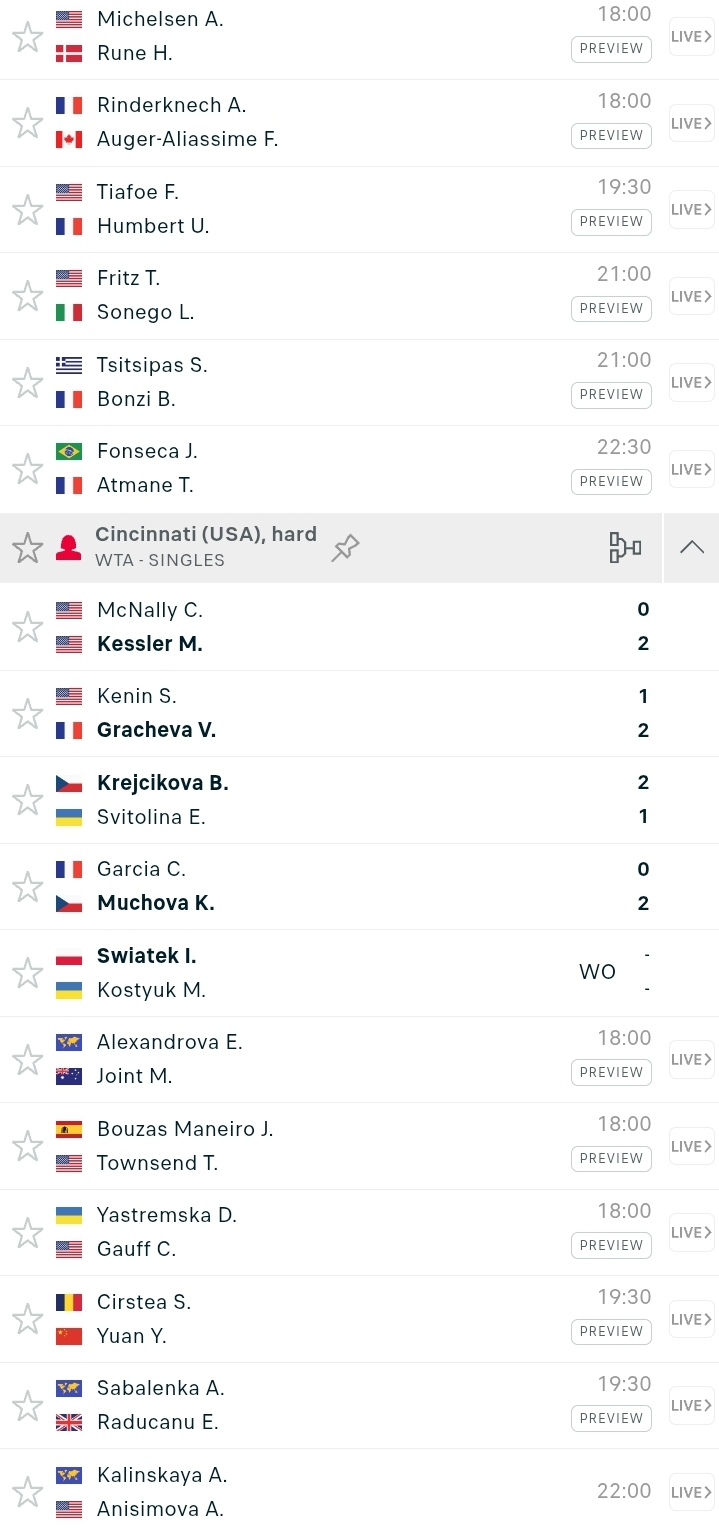Favorite the Cincinnati WTA Singles tournament
The width and height of the screenshot is (719, 1531).
click(x=27, y=548)
